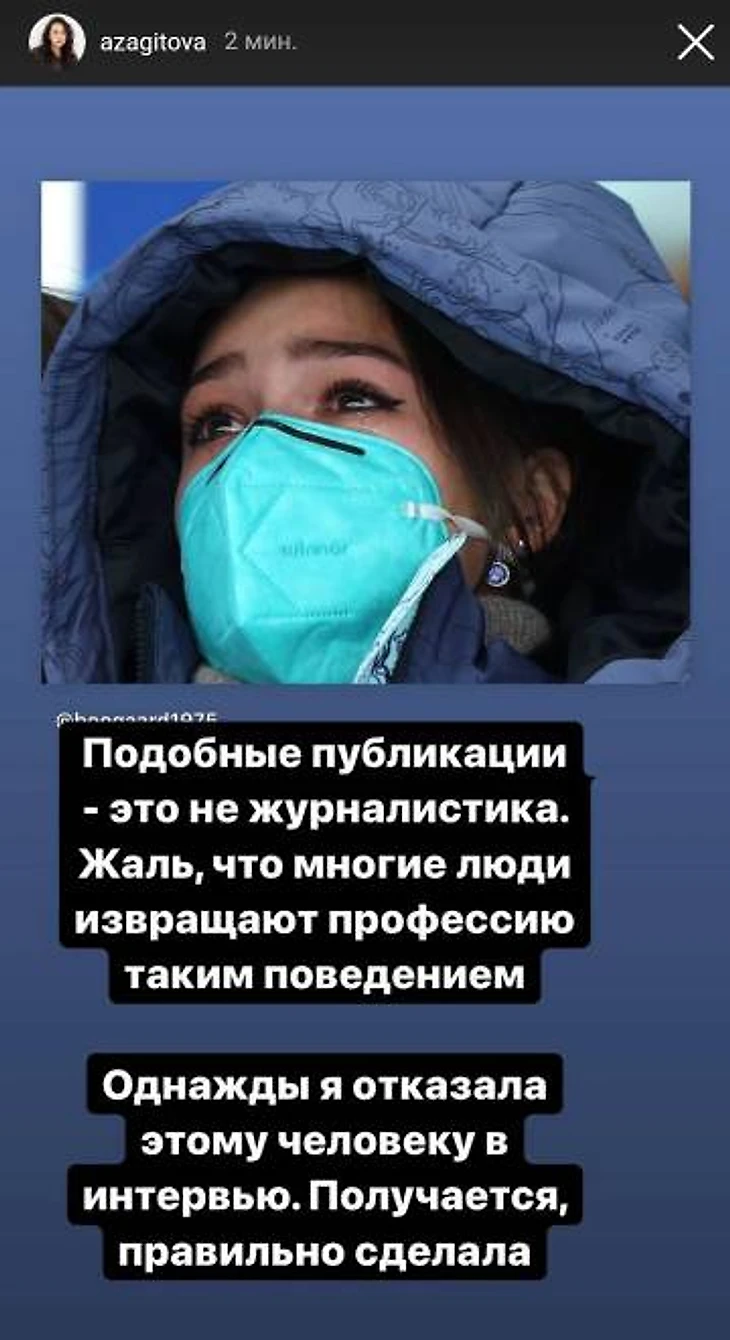The width and height of the screenshot is (730, 1340).
Task: Close the story with the X icon
Action: (x=695, y=43)
